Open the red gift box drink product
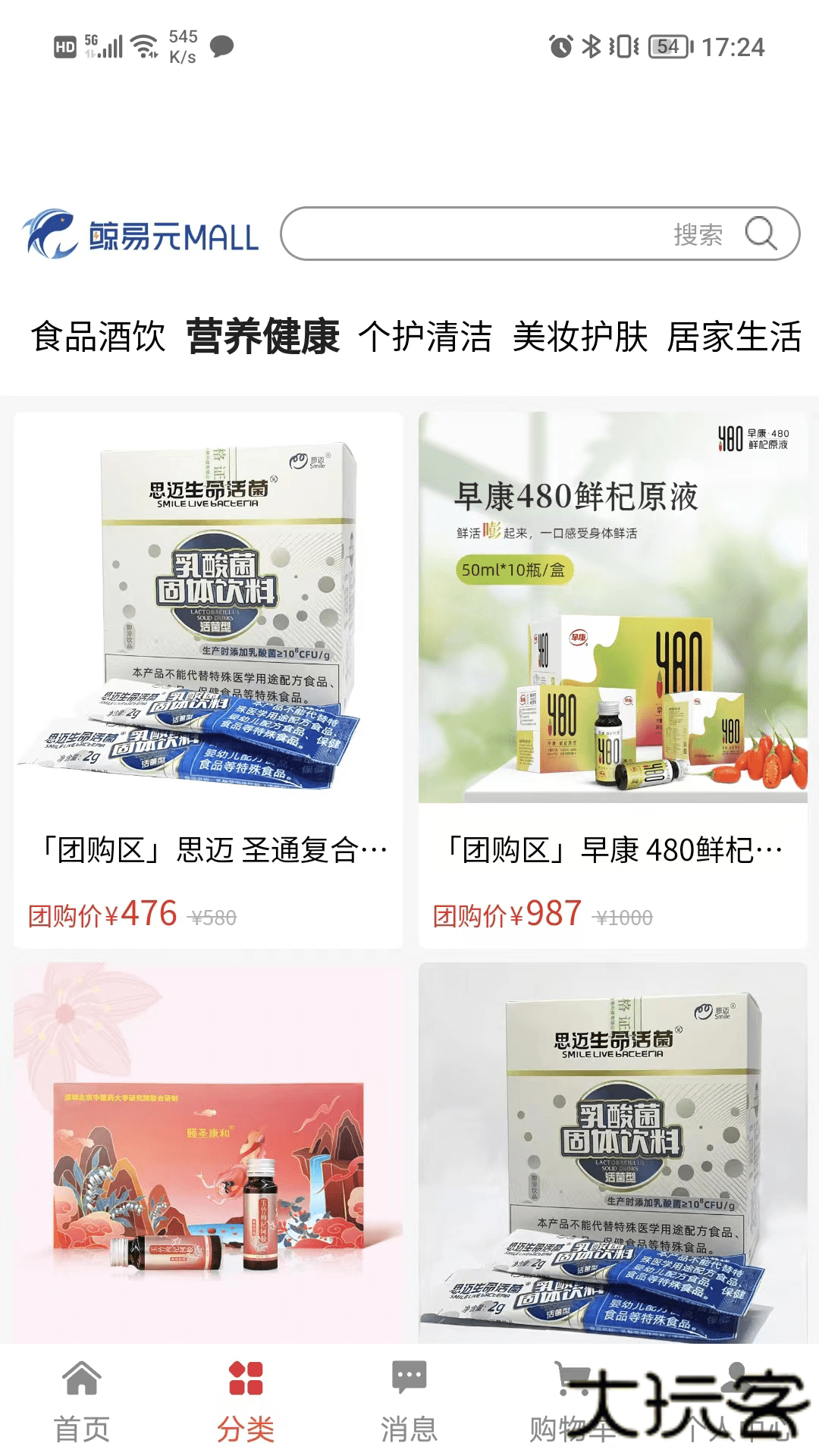The image size is (819, 1456). (x=208, y=1153)
